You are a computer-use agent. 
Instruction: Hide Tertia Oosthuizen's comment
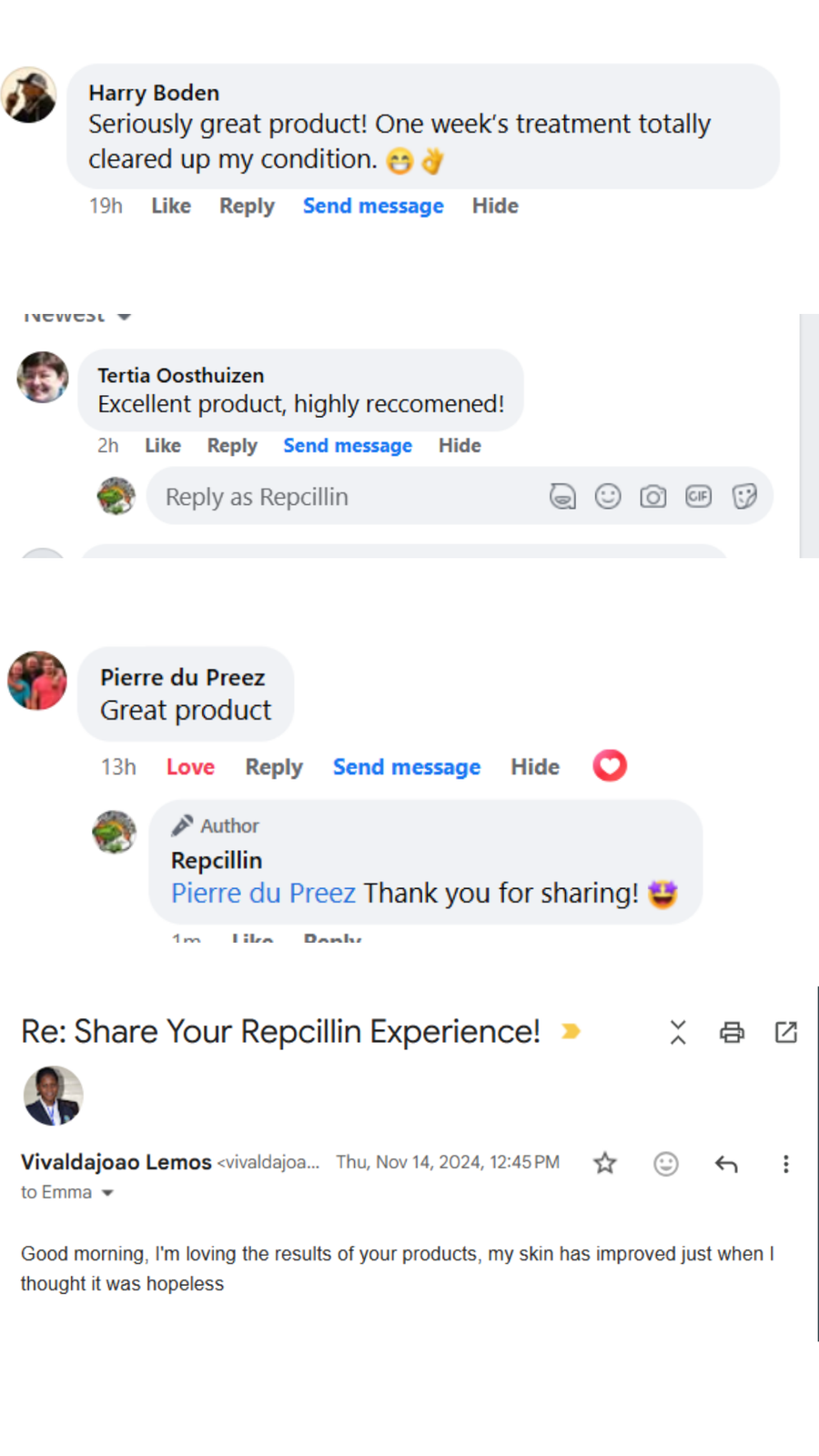point(460,445)
